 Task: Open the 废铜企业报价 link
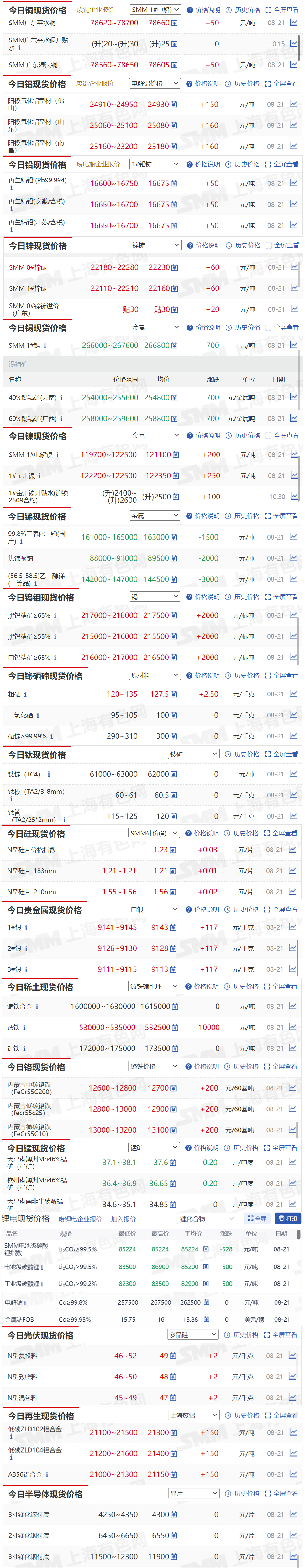95,10
